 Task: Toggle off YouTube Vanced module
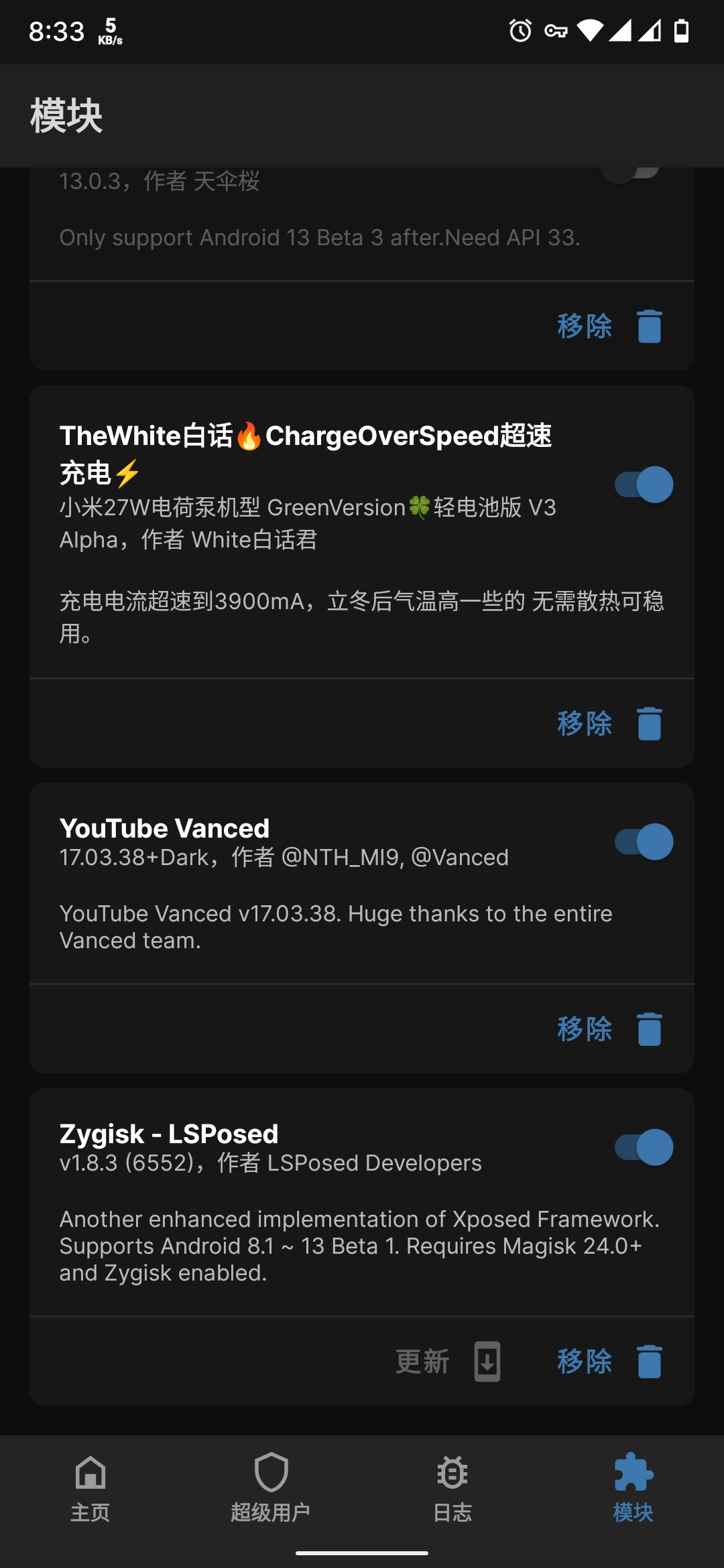pyautogui.click(x=640, y=841)
